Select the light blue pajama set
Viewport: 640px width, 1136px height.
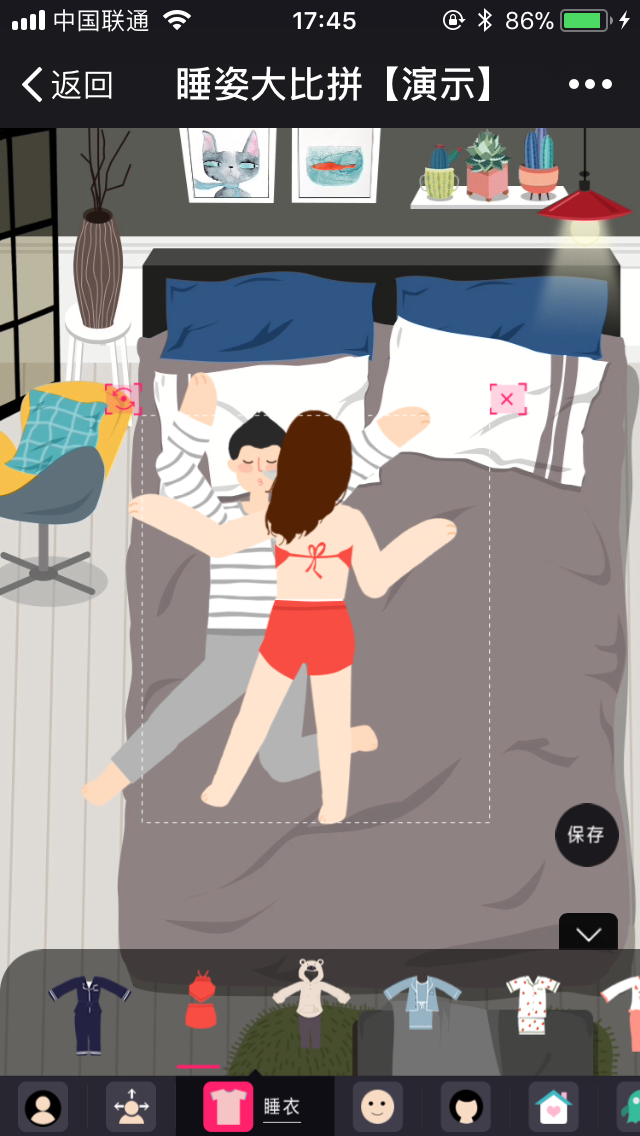422,1003
